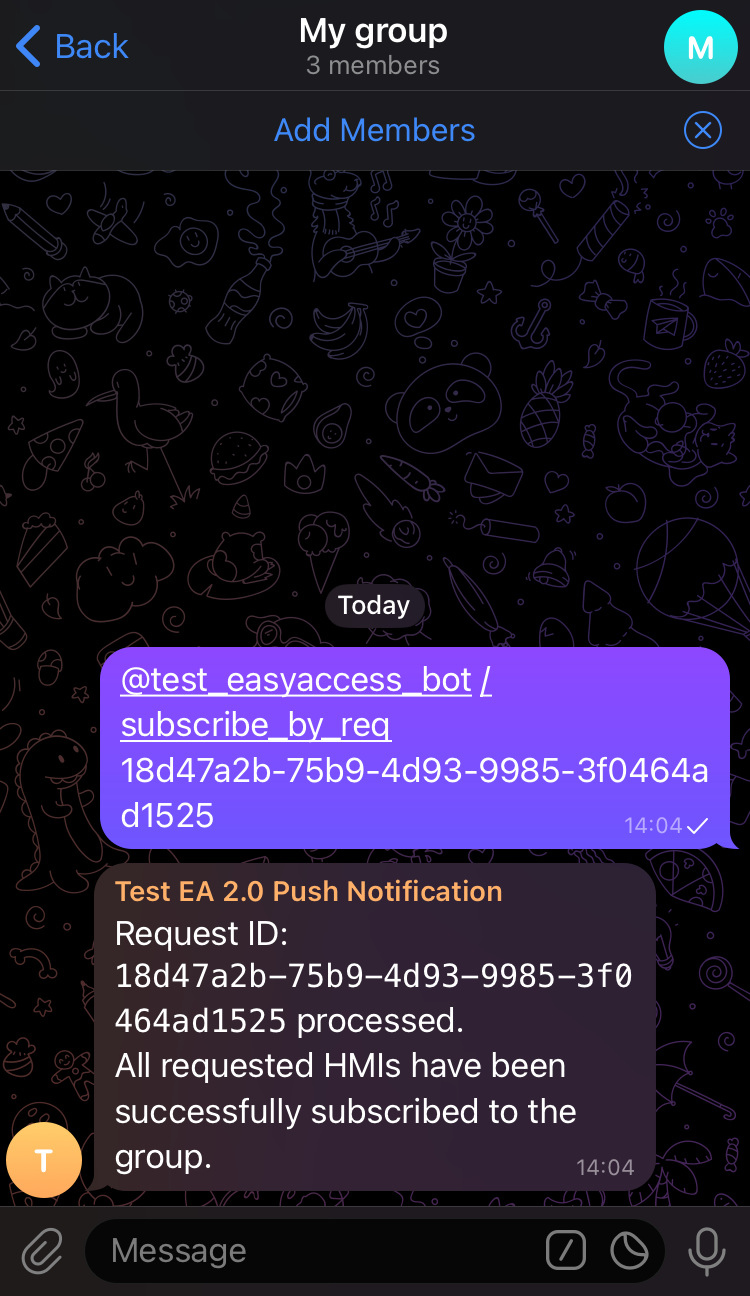This screenshot has width=750, height=1296.
Task: Open the bot commands slash button
Action: click(566, 1250)
